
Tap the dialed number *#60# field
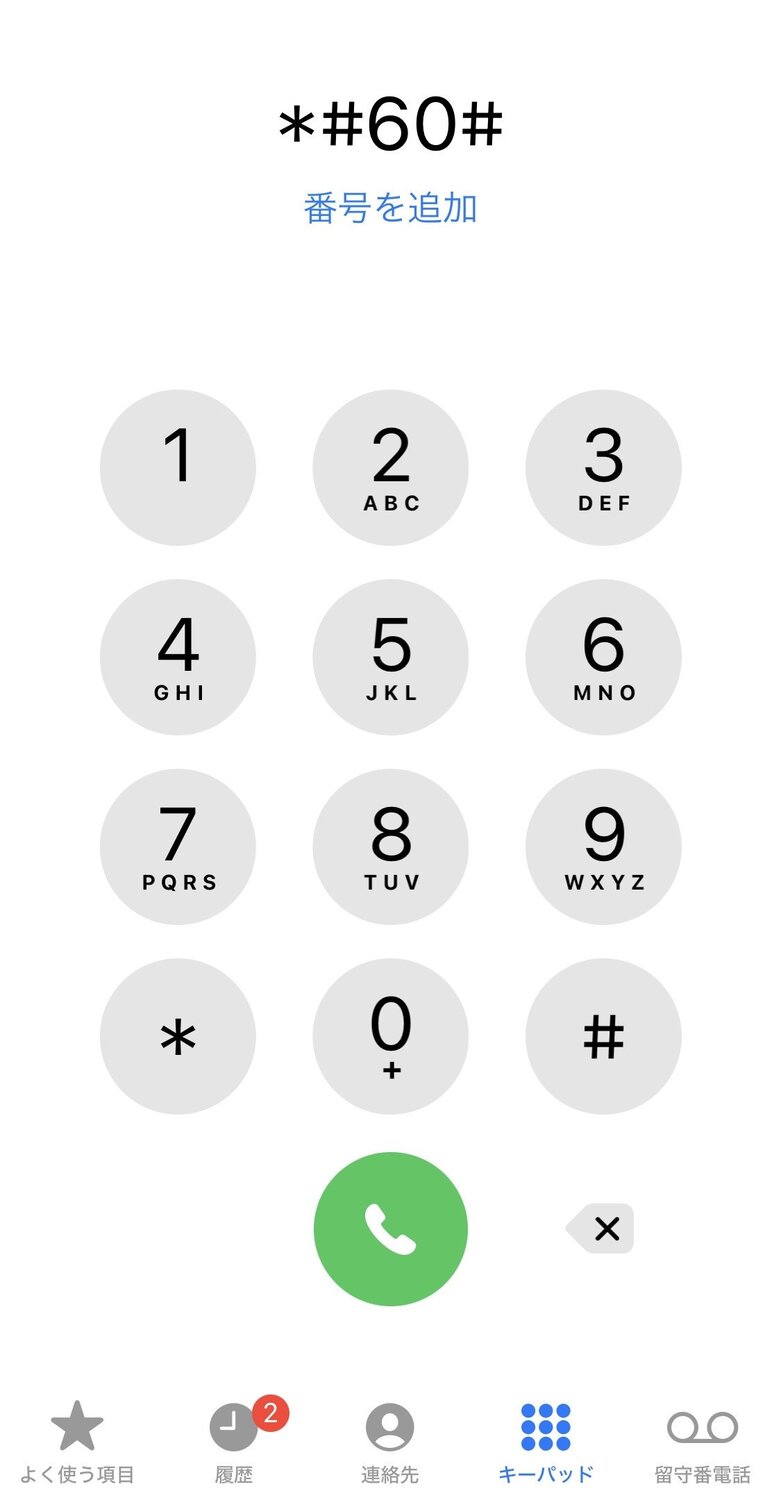tap(390, 122)
